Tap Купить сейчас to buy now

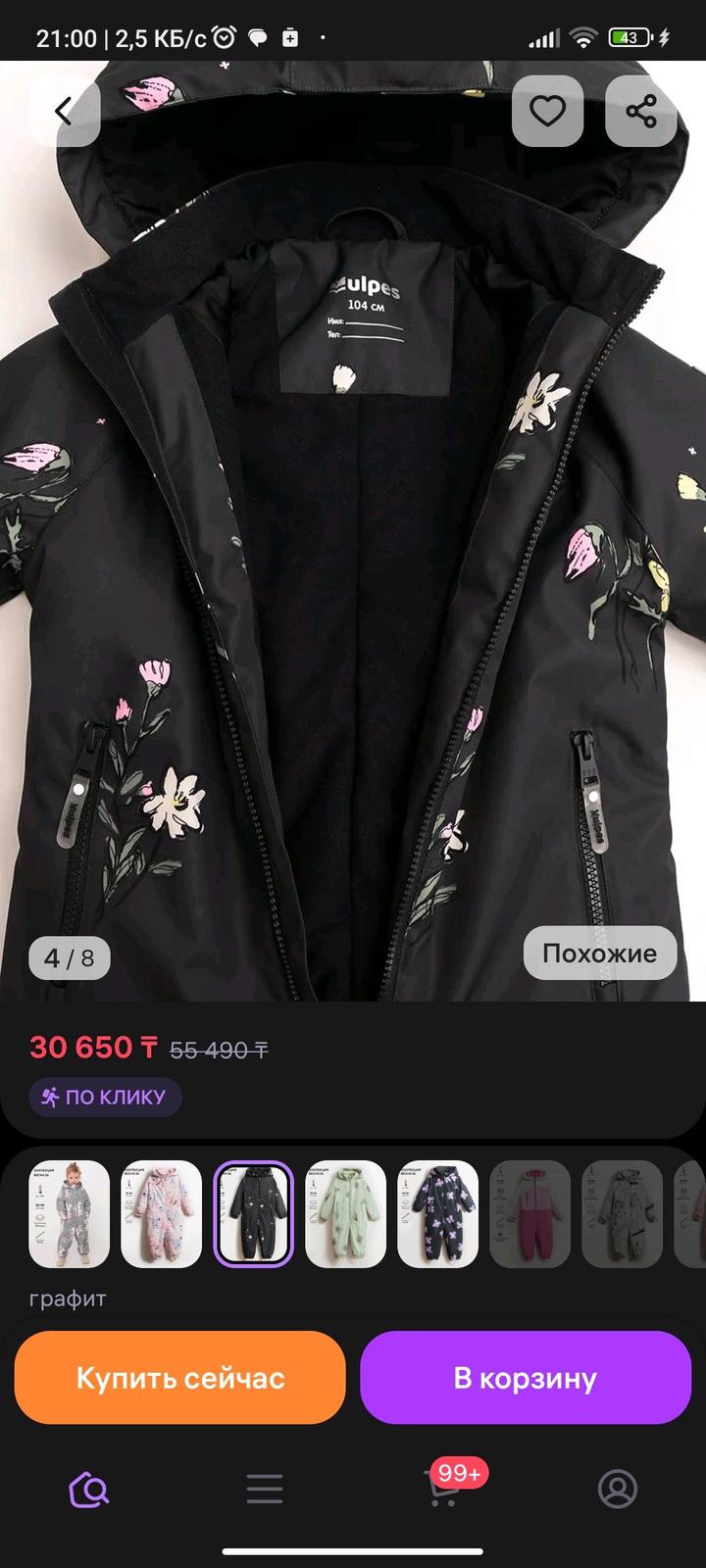click(x=179, y=1378)
